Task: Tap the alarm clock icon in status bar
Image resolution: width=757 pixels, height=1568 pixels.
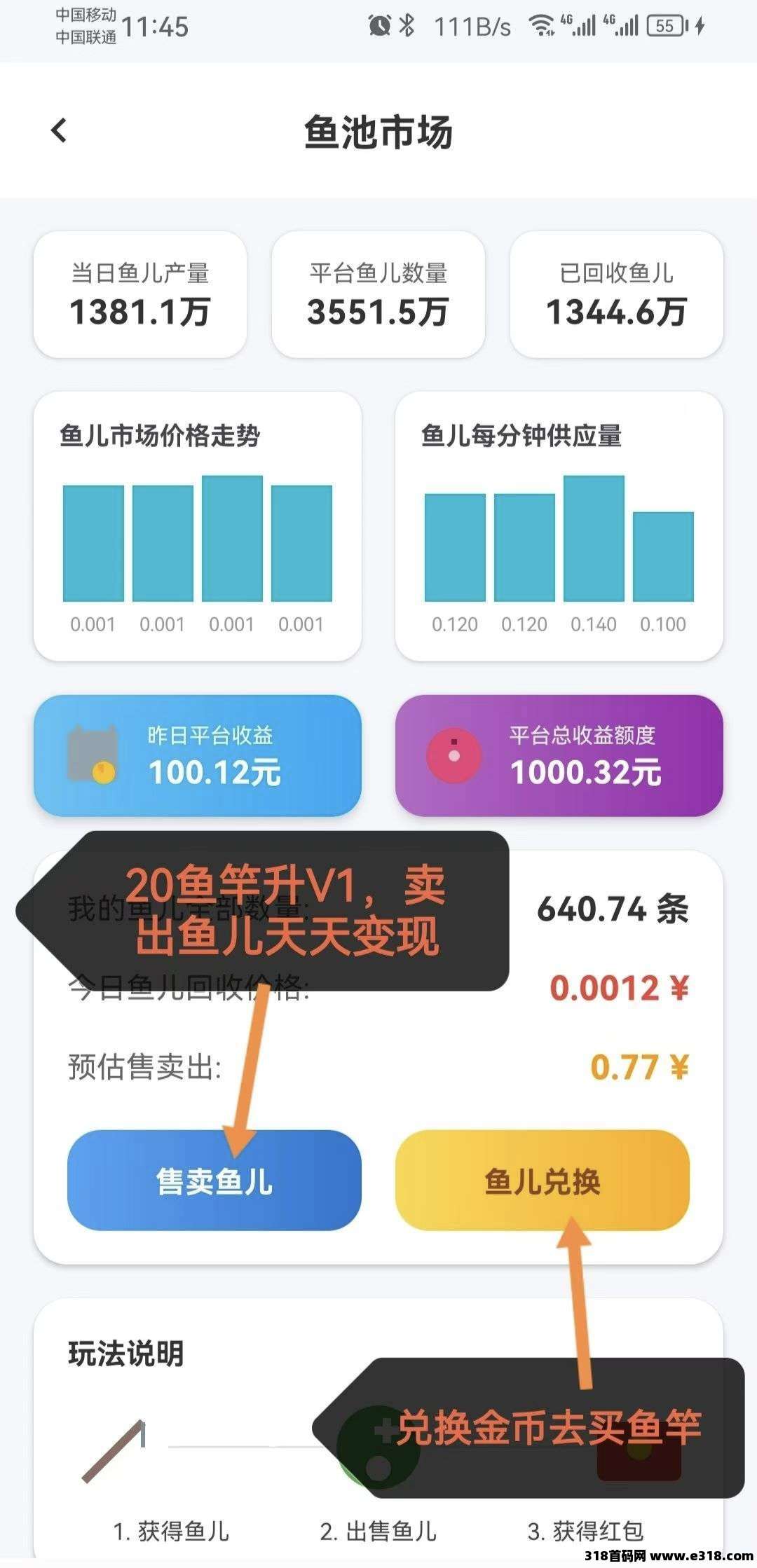Action: 378,24
